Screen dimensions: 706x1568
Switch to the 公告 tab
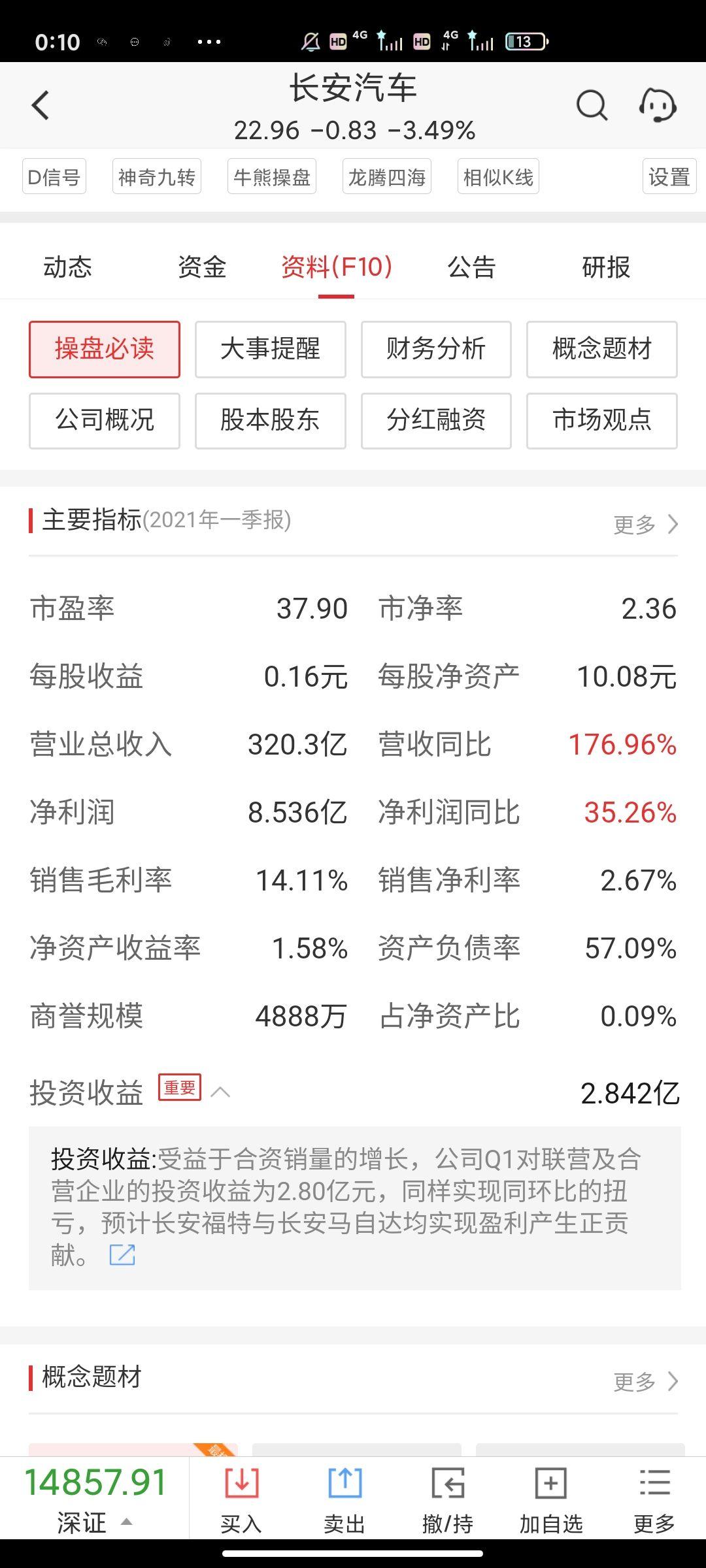click(x=471, y=268)
